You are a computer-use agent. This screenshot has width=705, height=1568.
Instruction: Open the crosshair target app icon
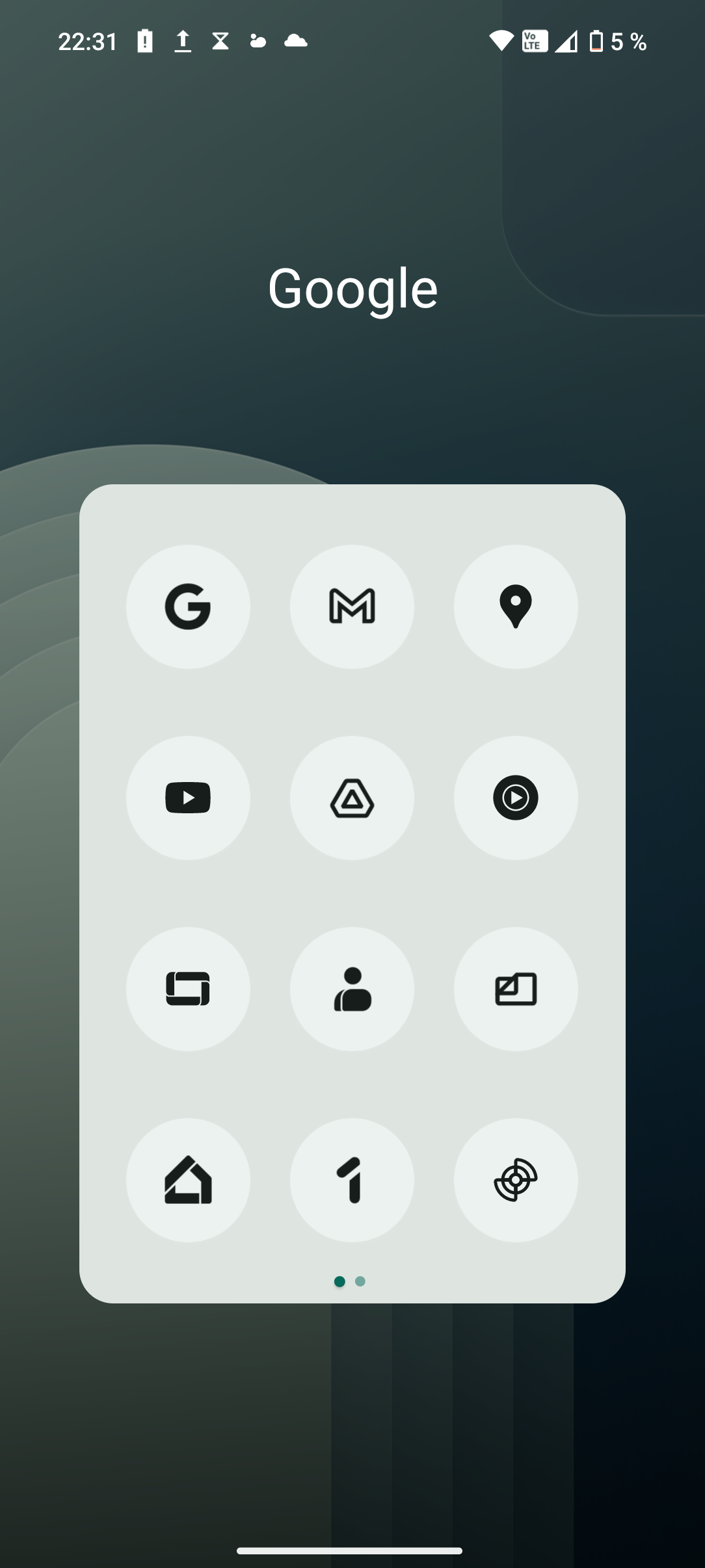point(516,1180)
